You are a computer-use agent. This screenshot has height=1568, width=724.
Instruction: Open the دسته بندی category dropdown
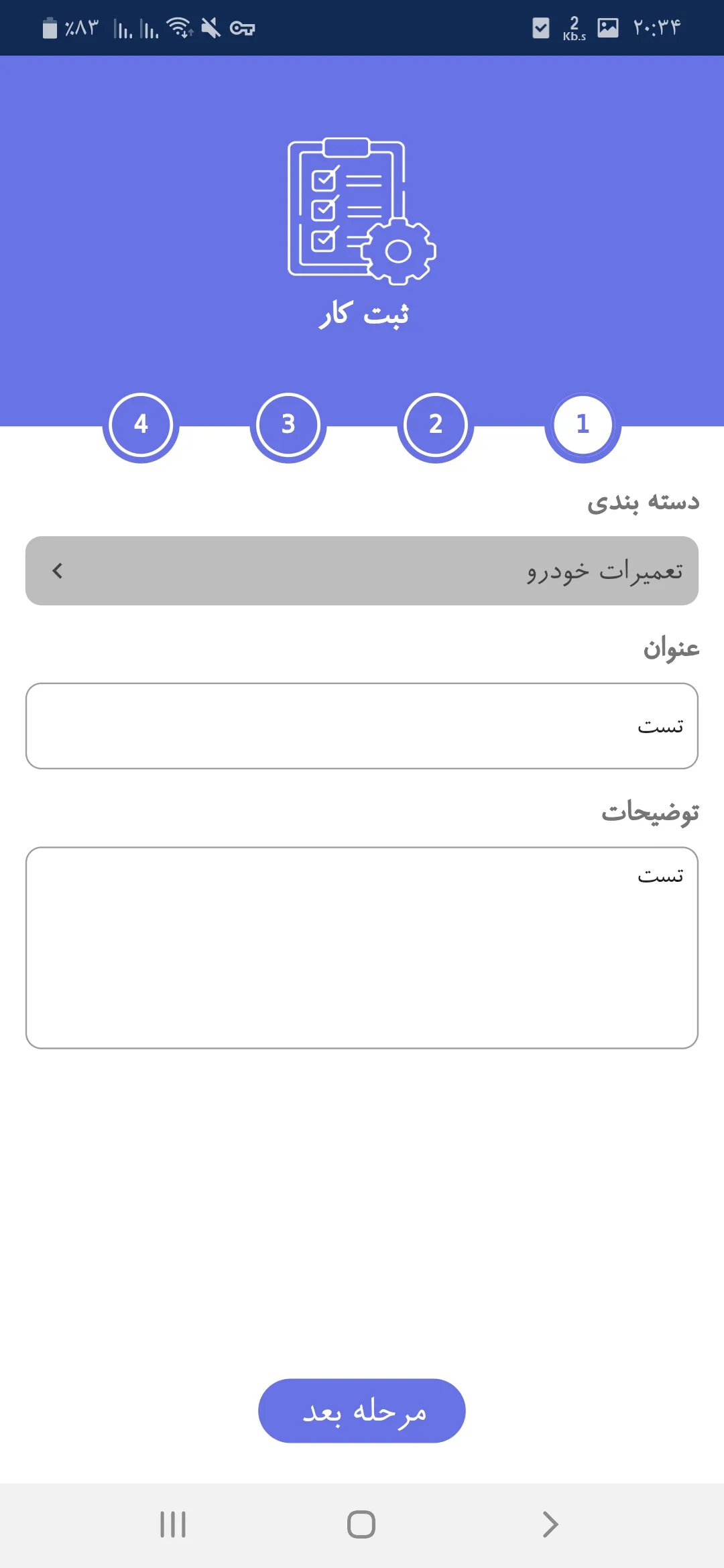[362, 570]
